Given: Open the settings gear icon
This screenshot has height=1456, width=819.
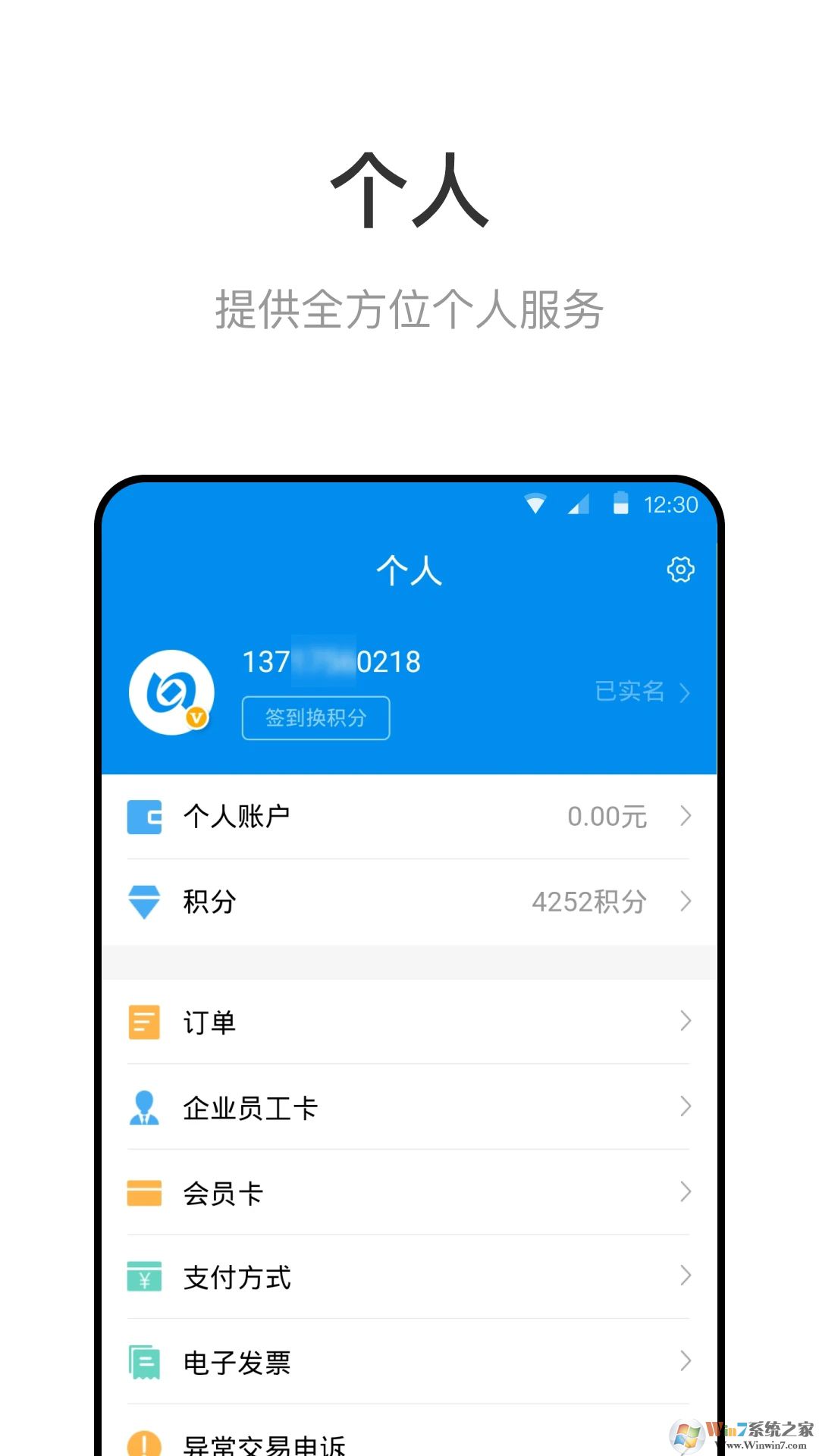Looking at the screenshot, I should (680, 571).
